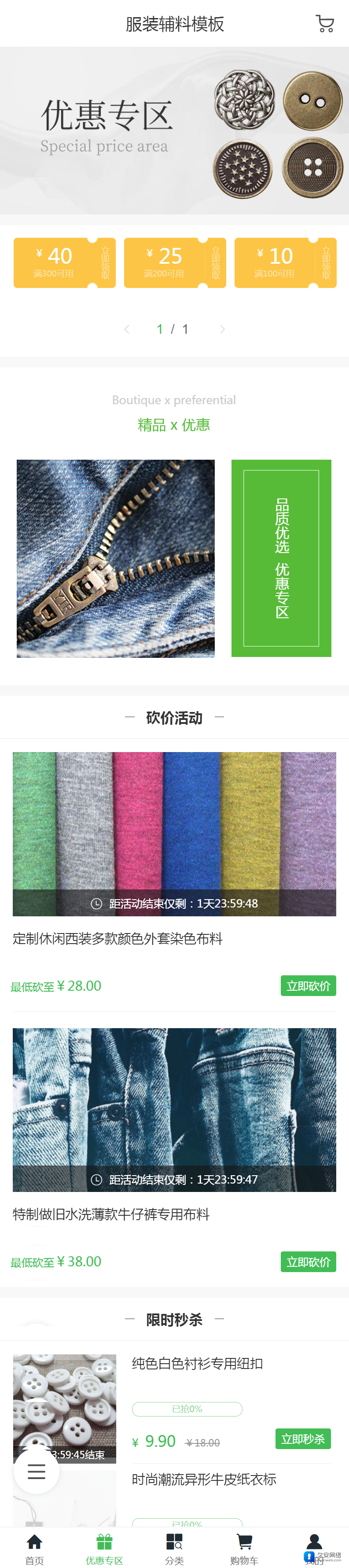Tap 立即砍价 for the ¥28.00 fabric
This screenshot has width=349, height=1568.
coord(308,985)
